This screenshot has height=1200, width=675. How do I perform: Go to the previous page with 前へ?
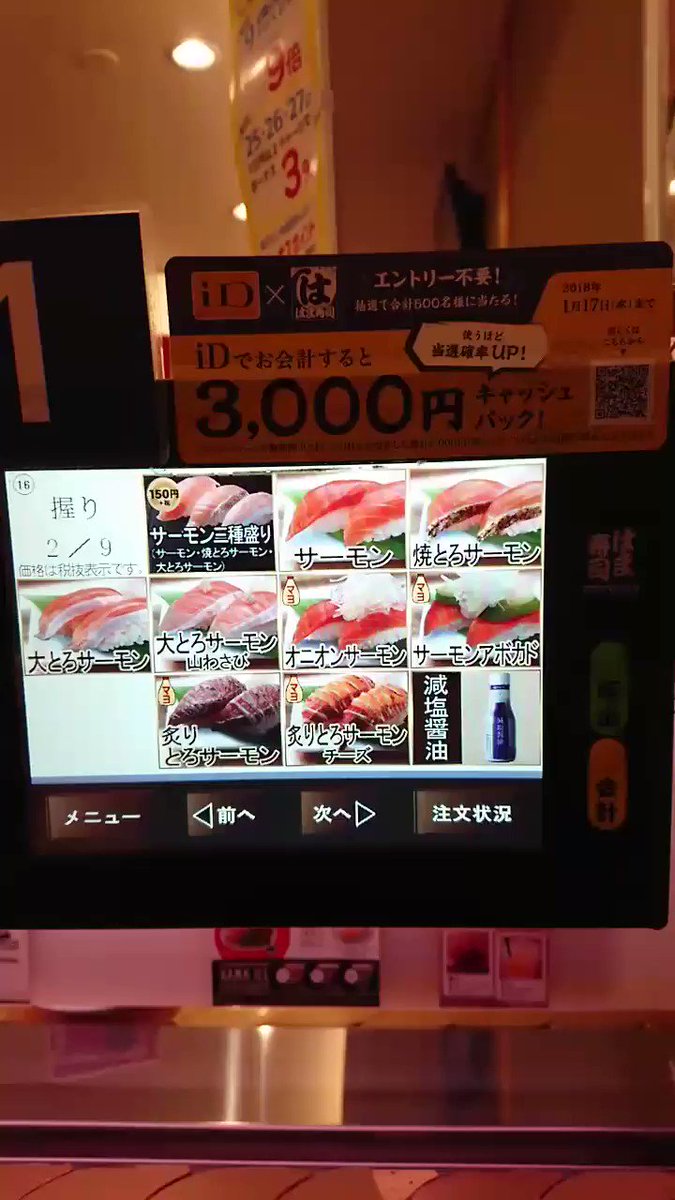pyautogui.click(x=224, y=815)
